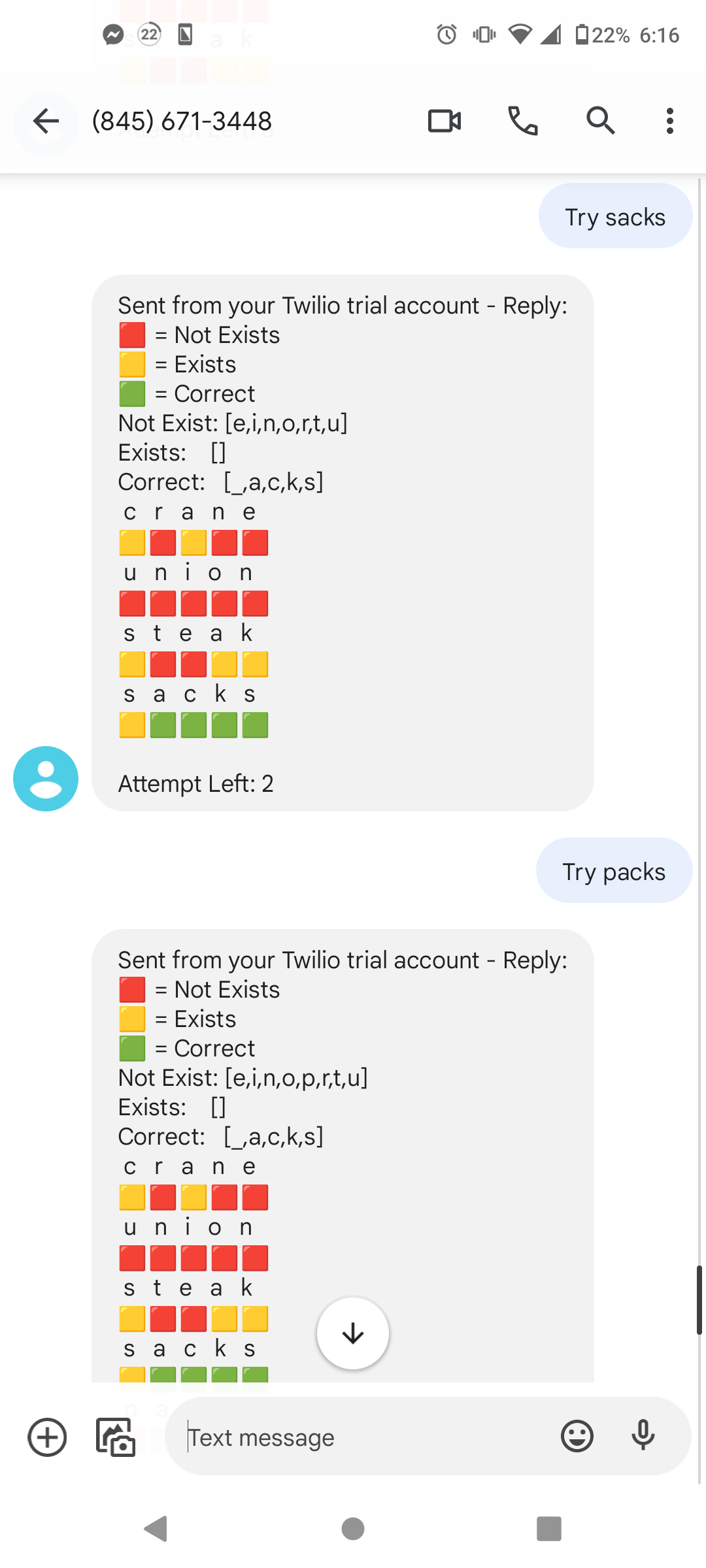This screenshot has height=1568, width=706.
Task: Open recent apps from the navigation bar
Action: click(549, 1529)
